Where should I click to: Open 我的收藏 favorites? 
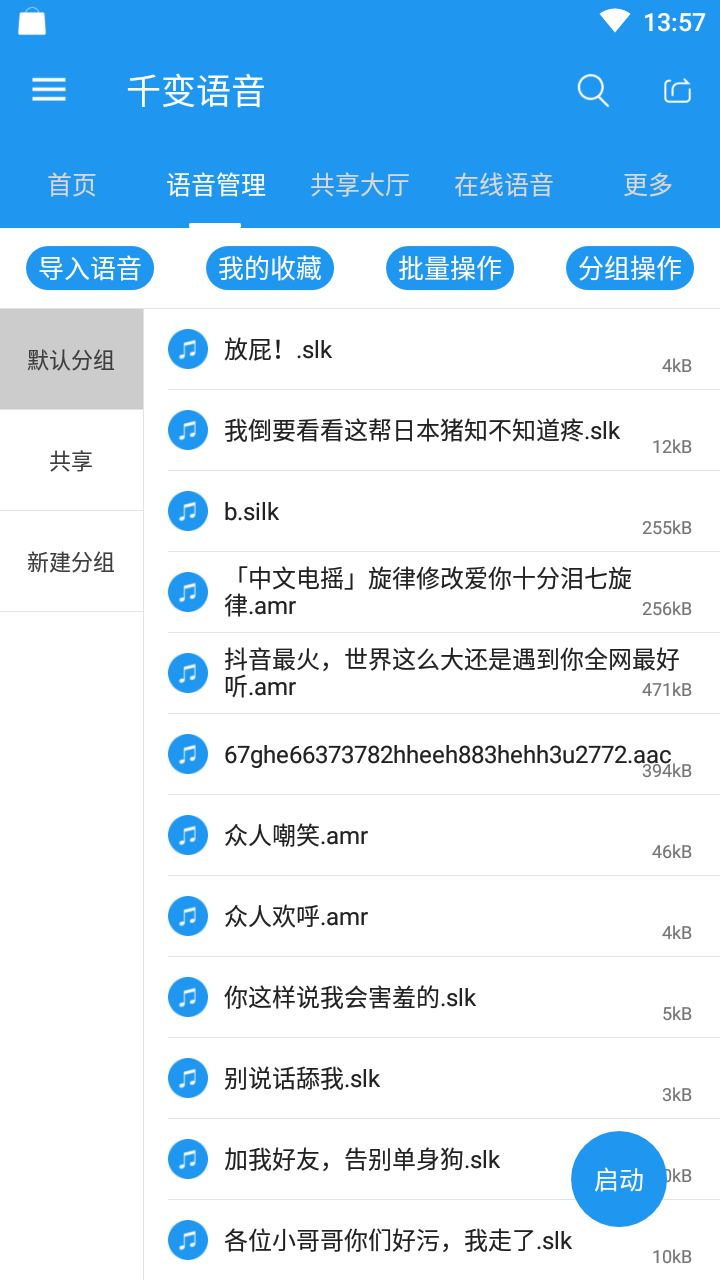coord(269,268)
